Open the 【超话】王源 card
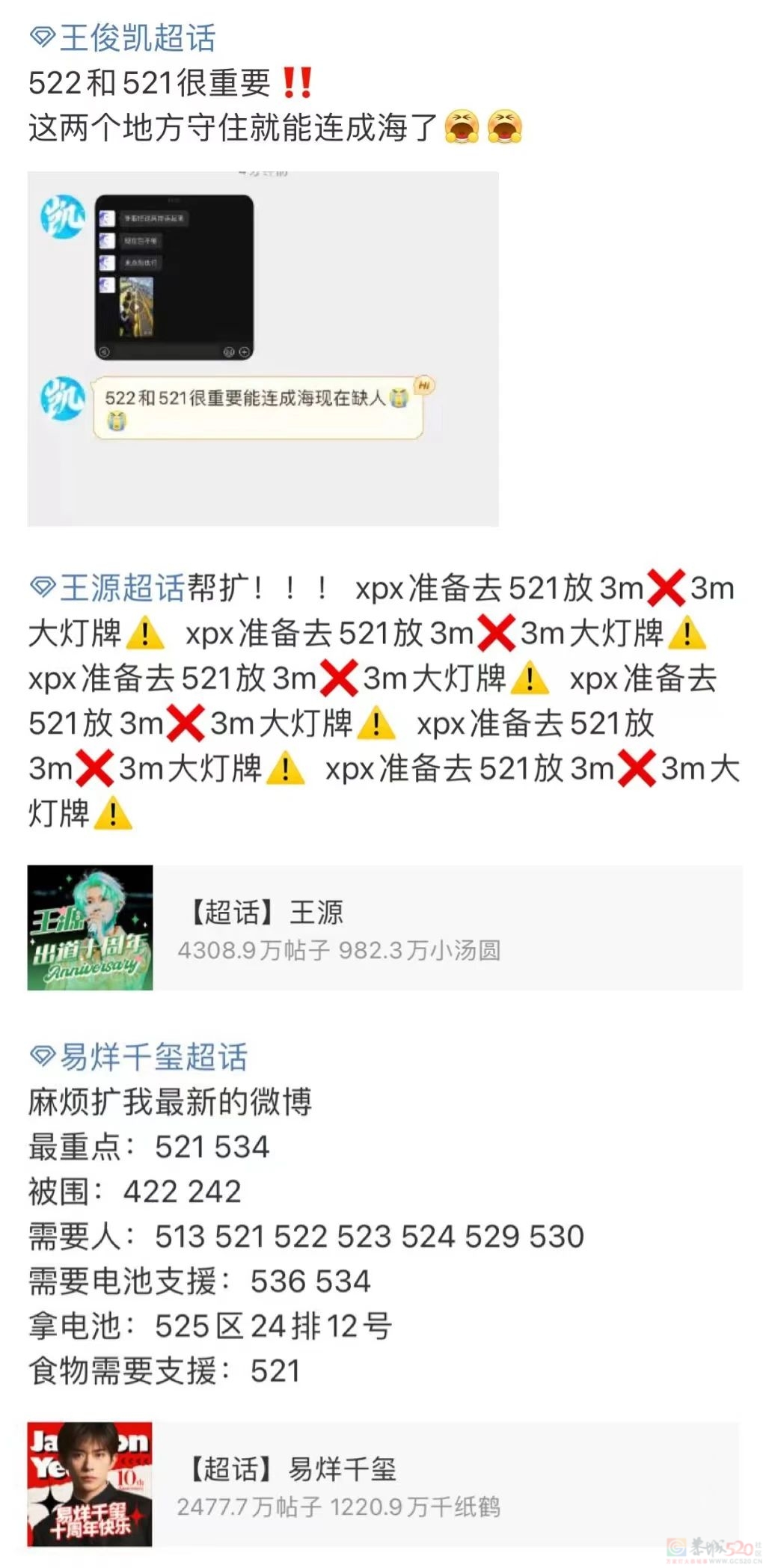The image size is (766, 1568). click(384, 928)
